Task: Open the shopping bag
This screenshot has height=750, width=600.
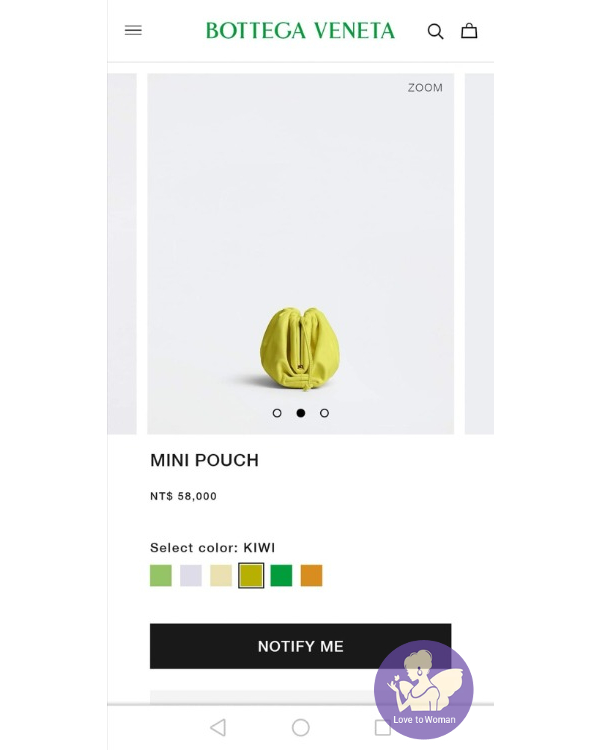Action: 469,31
